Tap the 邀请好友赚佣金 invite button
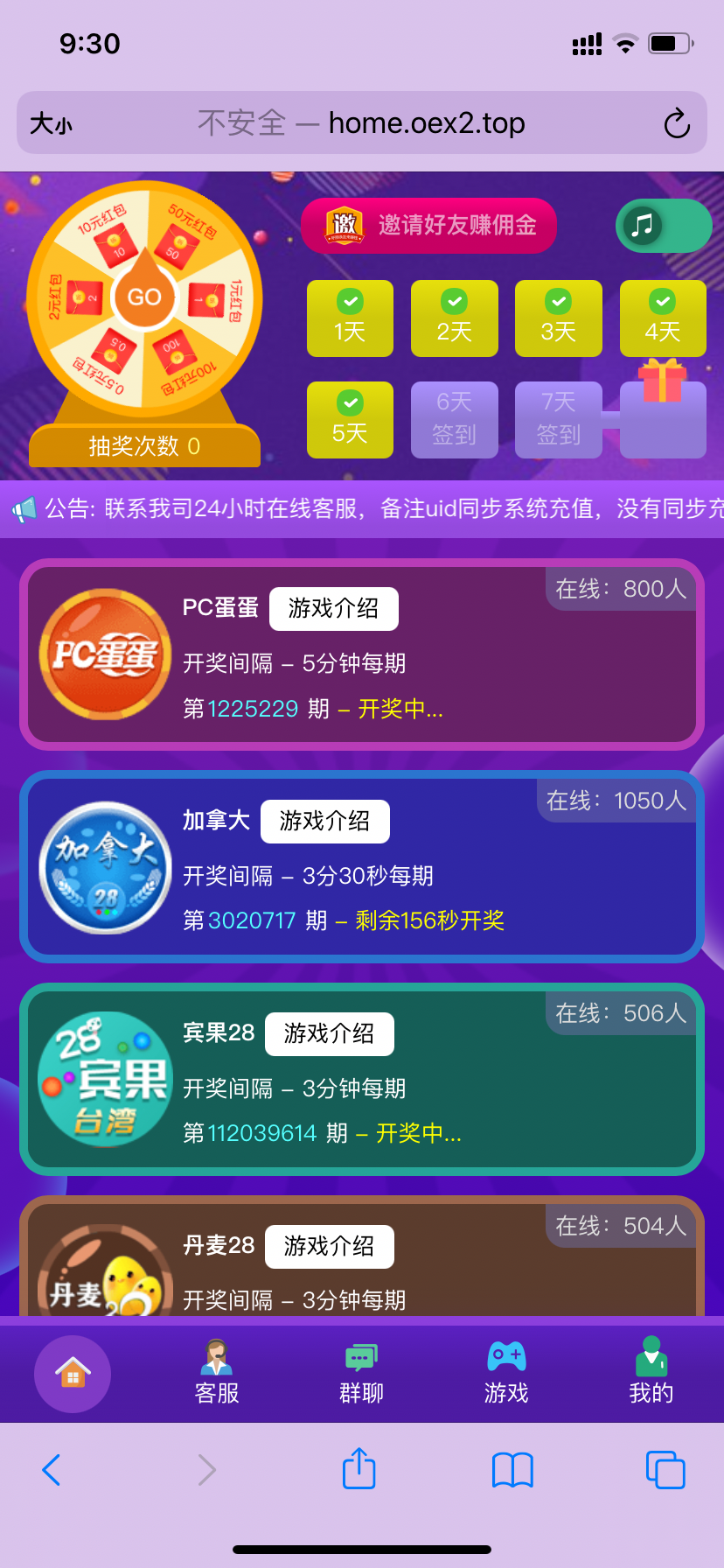This screenshot has width=724, height=1568. click(x=428, y=226)
